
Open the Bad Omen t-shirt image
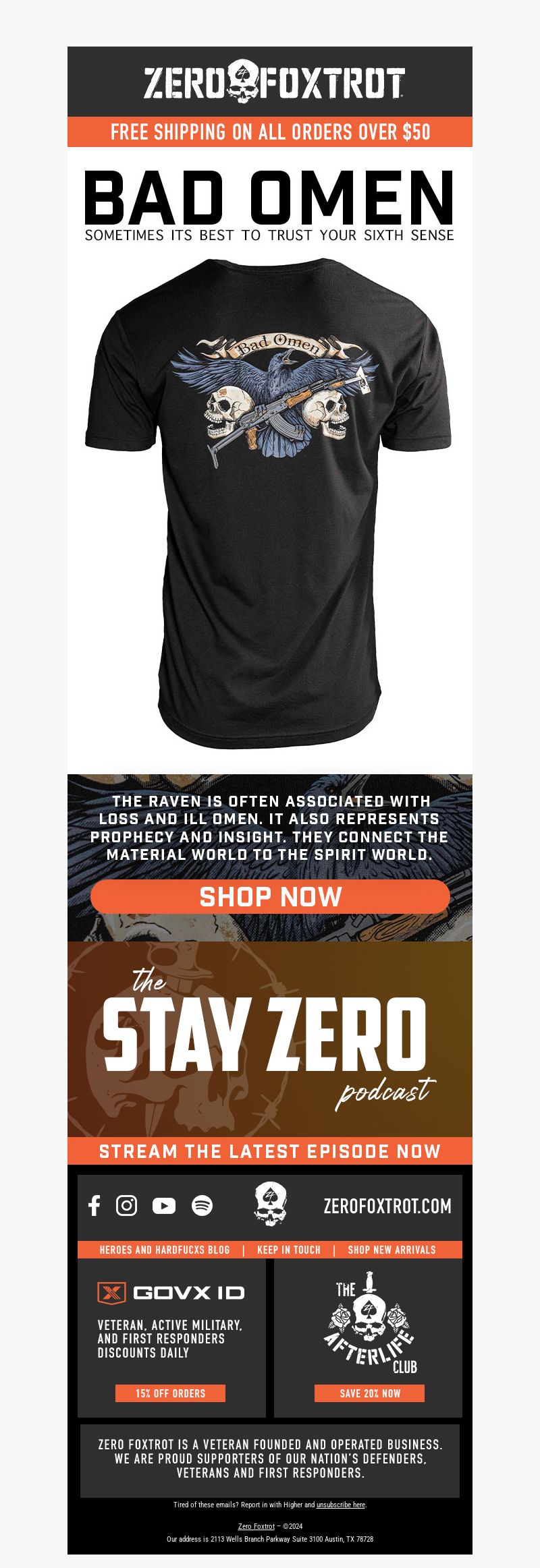269,502
